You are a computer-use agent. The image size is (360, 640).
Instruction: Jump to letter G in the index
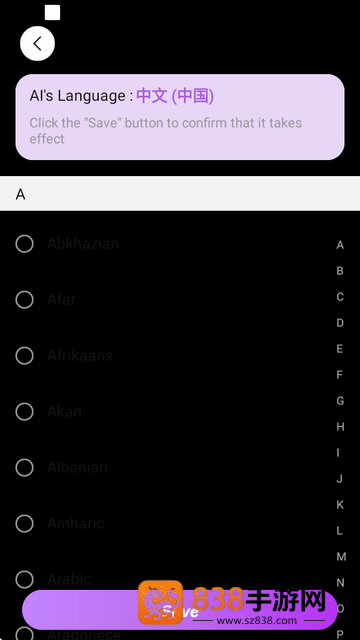(x=340, y=401)
